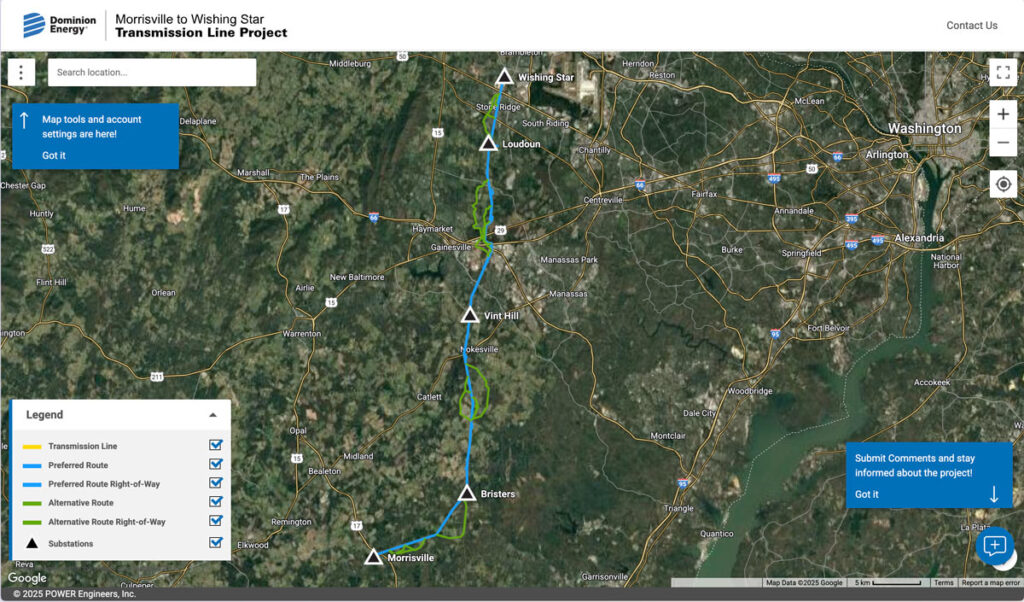Enter fullscreen map view
The image size is (1024, 602).
click(x=1003, y=72)
